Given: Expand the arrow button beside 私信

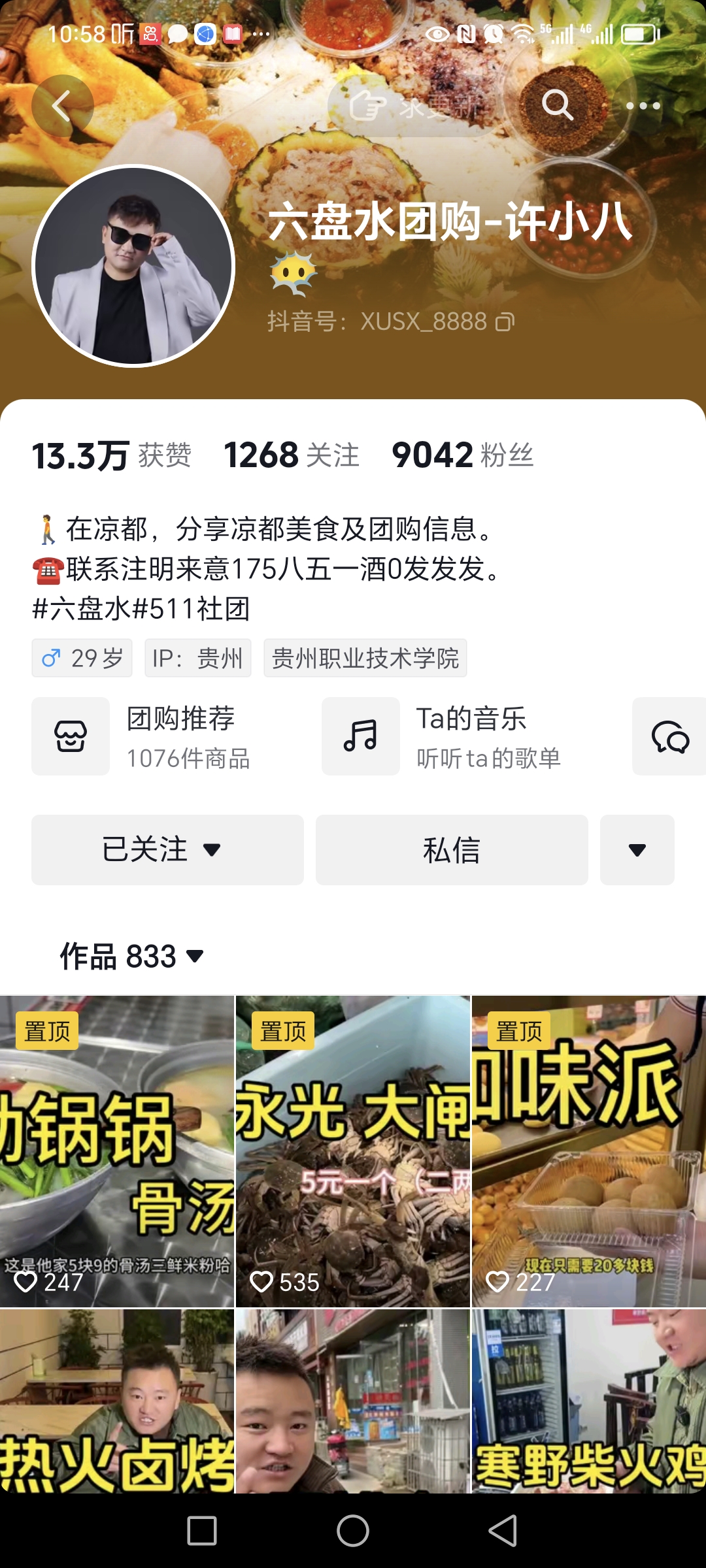Looking at the screenshot, I should point(637,849).
